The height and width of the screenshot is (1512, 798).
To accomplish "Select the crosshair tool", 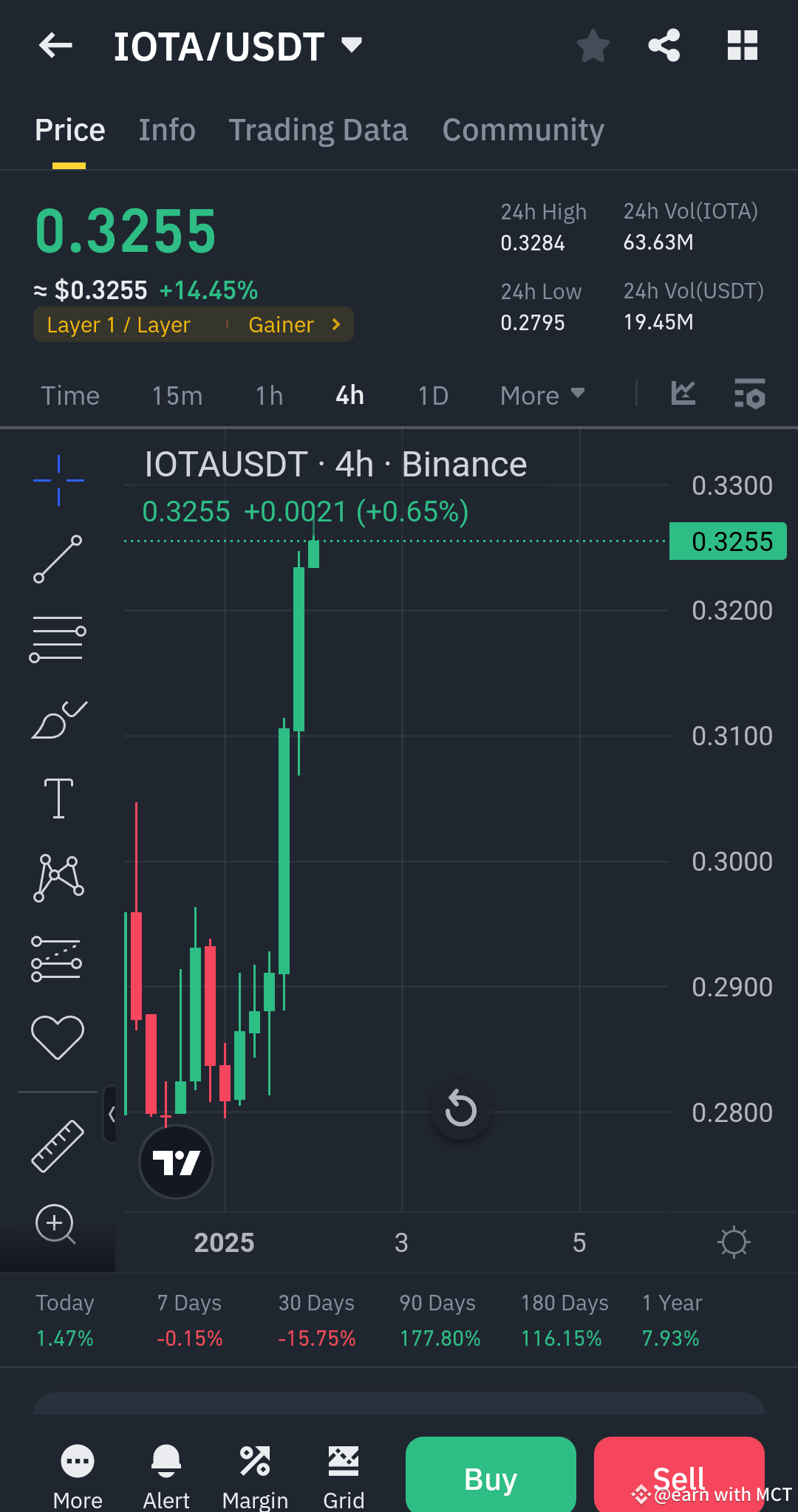I will [58, 479].
